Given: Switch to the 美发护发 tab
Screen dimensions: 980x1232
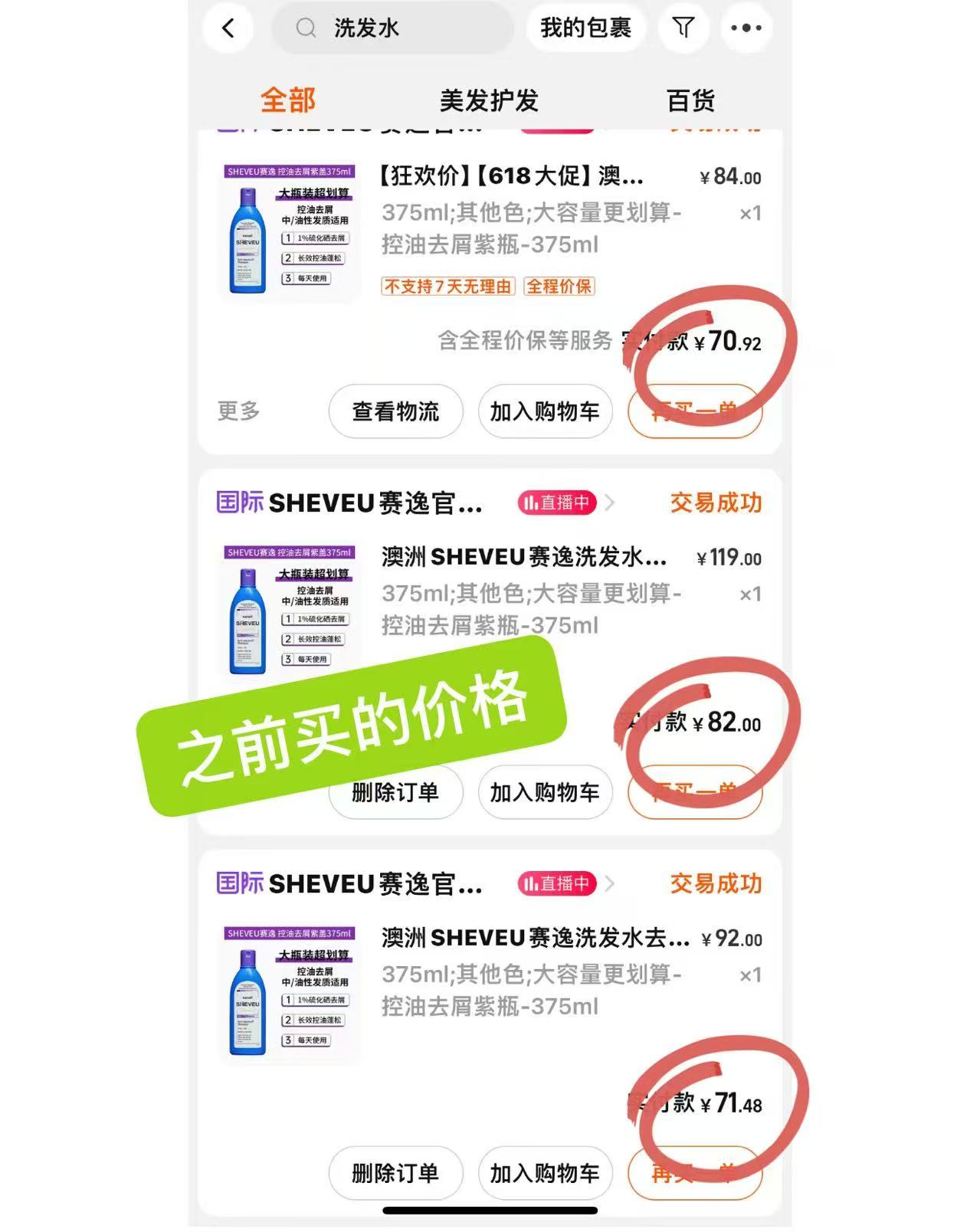Looking at the screenshot, I should 490,98.
